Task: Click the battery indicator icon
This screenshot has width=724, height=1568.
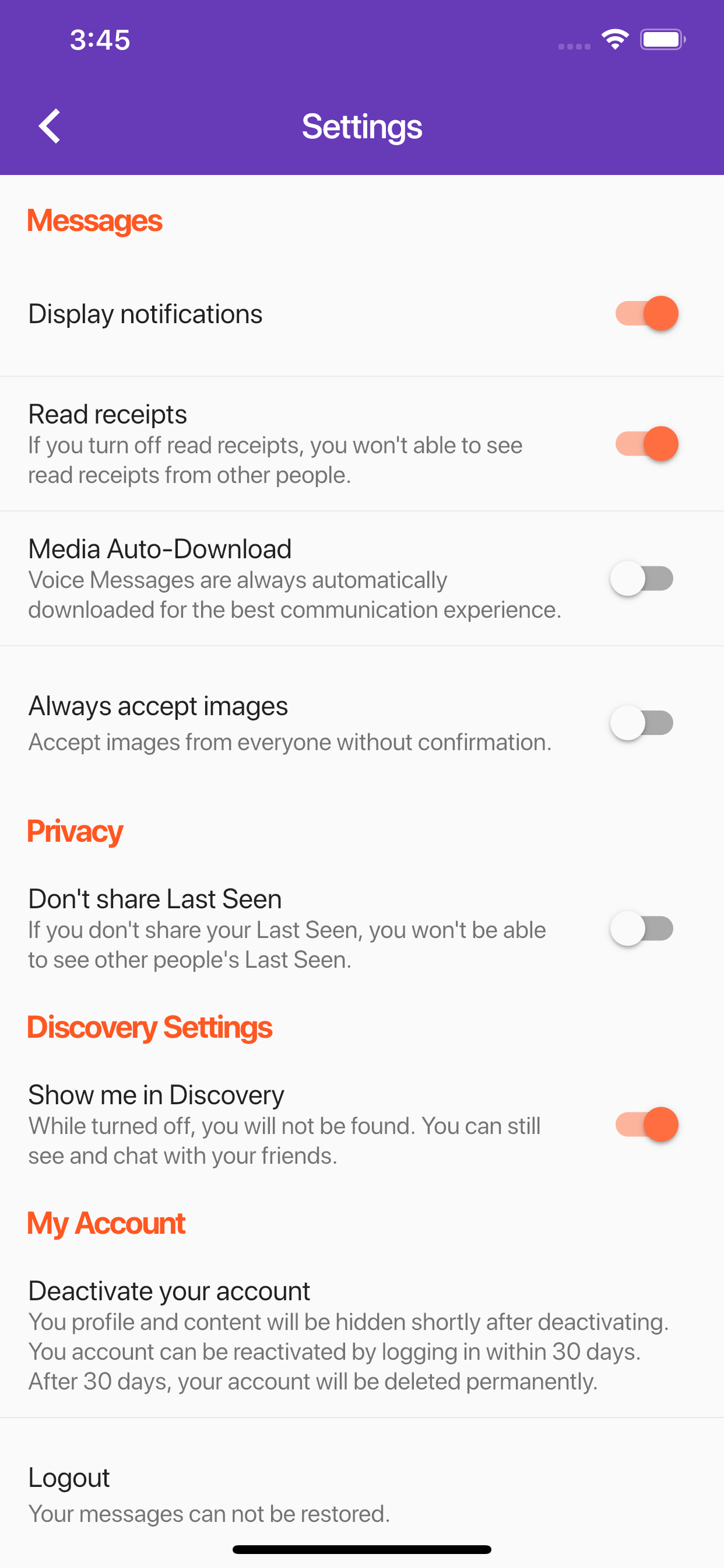Action: (661, 39)
